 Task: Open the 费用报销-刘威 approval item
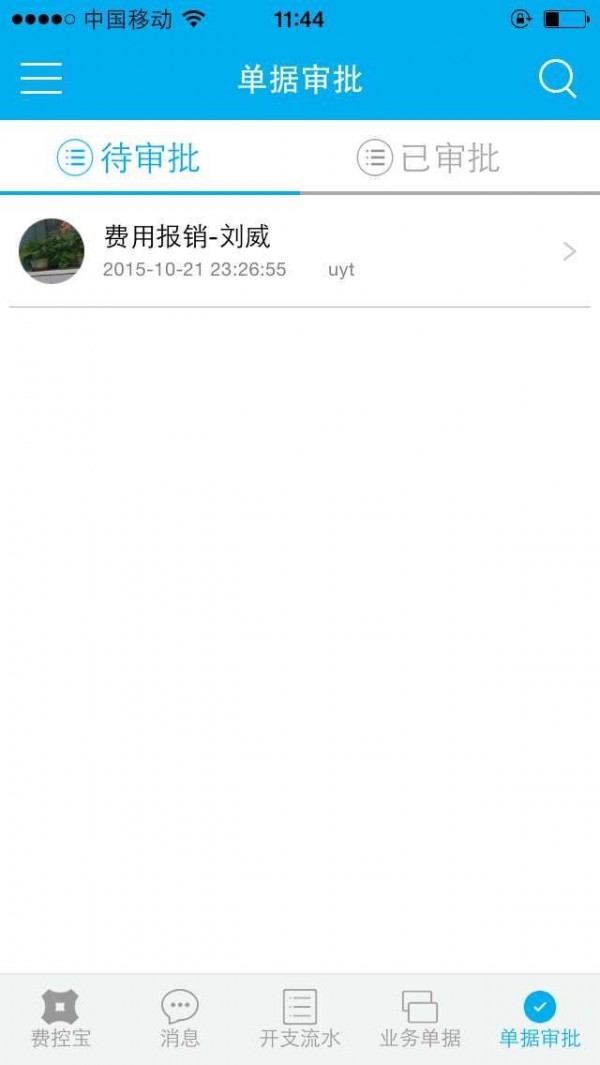[x=300, y=251]
